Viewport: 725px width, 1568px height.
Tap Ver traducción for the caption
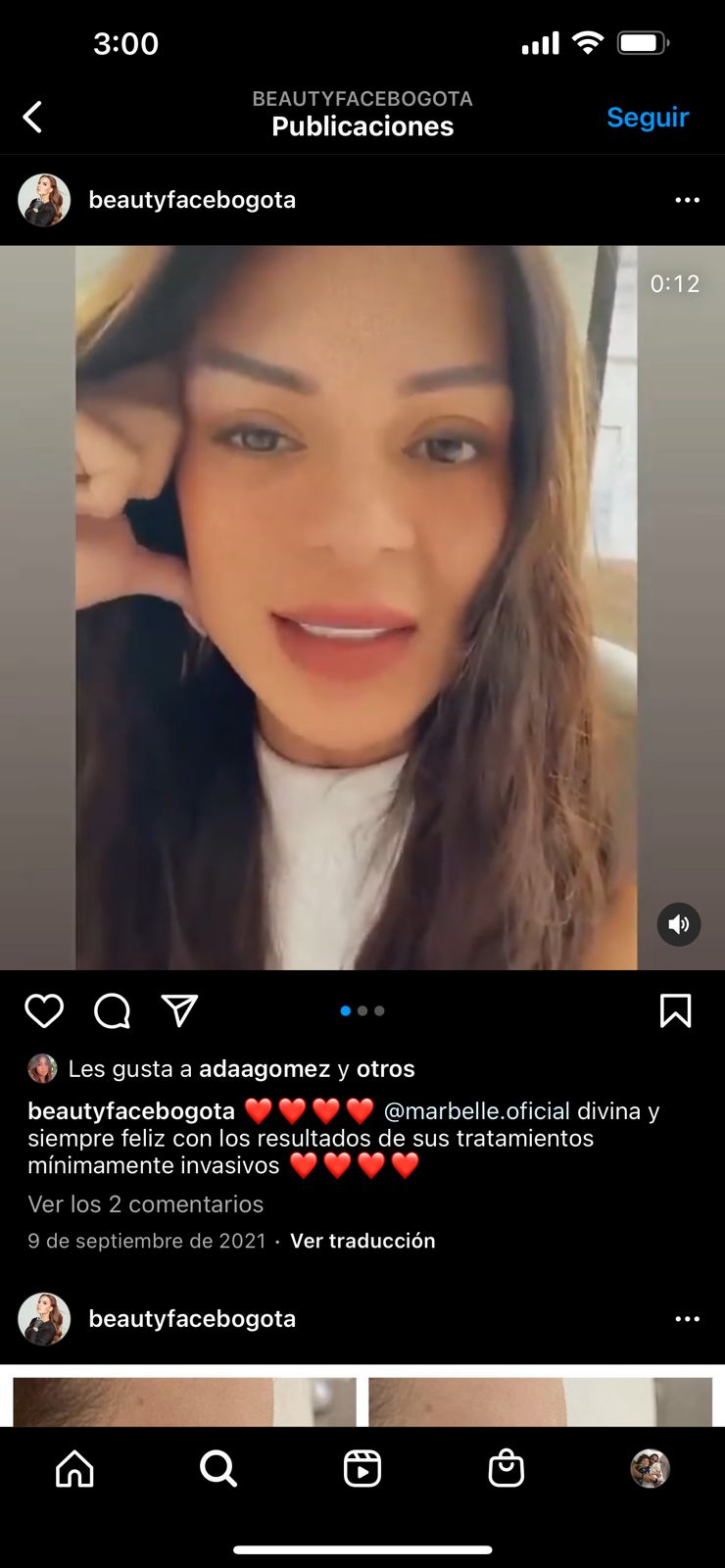[362, 1241]
